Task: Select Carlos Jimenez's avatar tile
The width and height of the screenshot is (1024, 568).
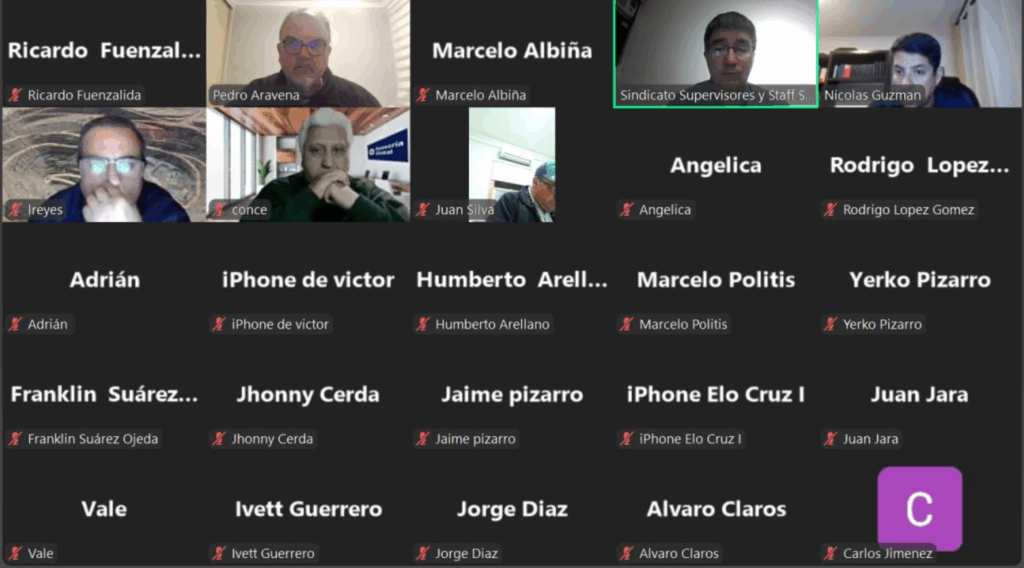Action: (920, 508)
